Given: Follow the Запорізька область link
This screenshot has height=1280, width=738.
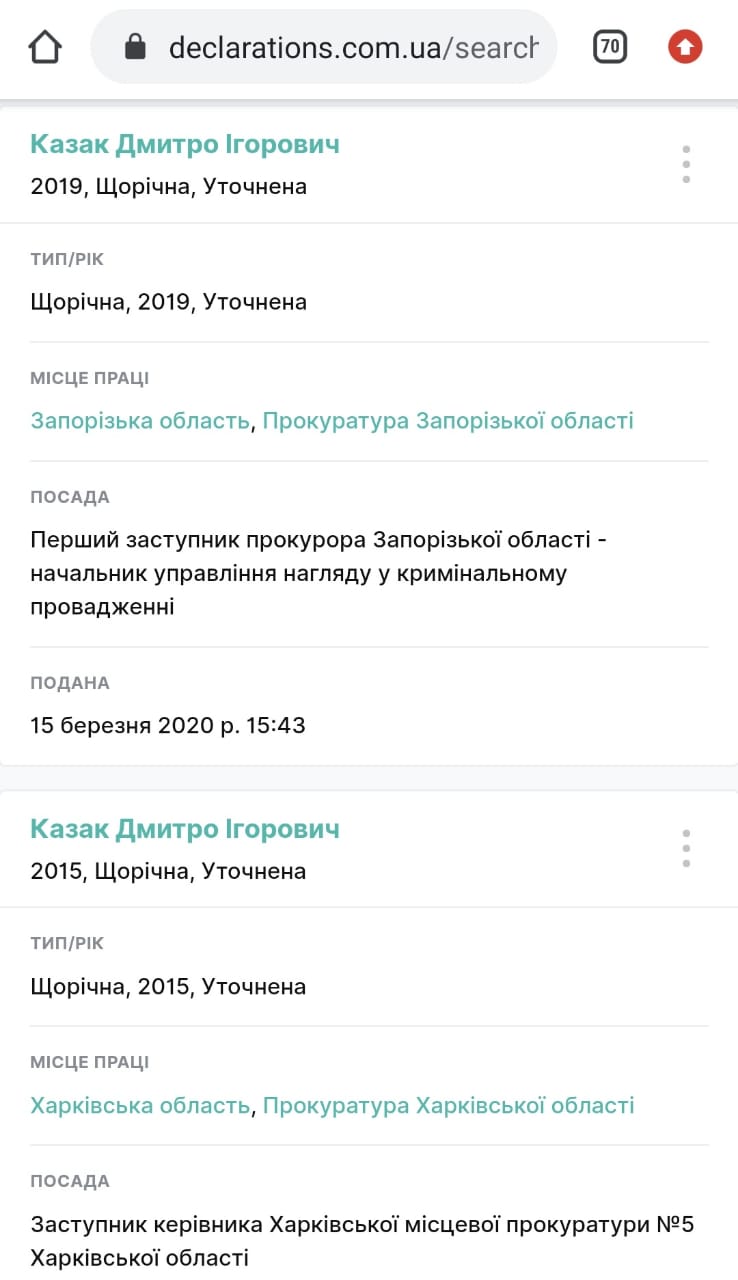Looking at the screenshot, I should (x=140, y=420).
